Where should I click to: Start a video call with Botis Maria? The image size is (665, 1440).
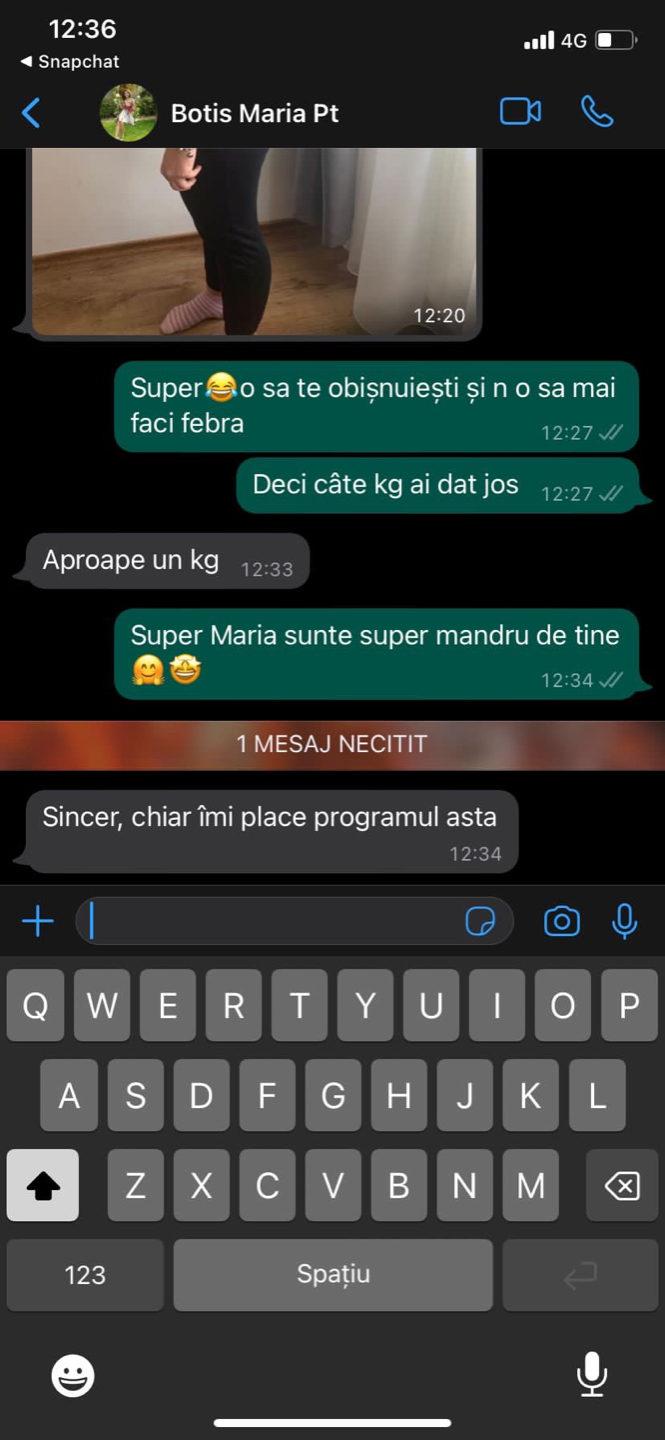tap(520, 112)
